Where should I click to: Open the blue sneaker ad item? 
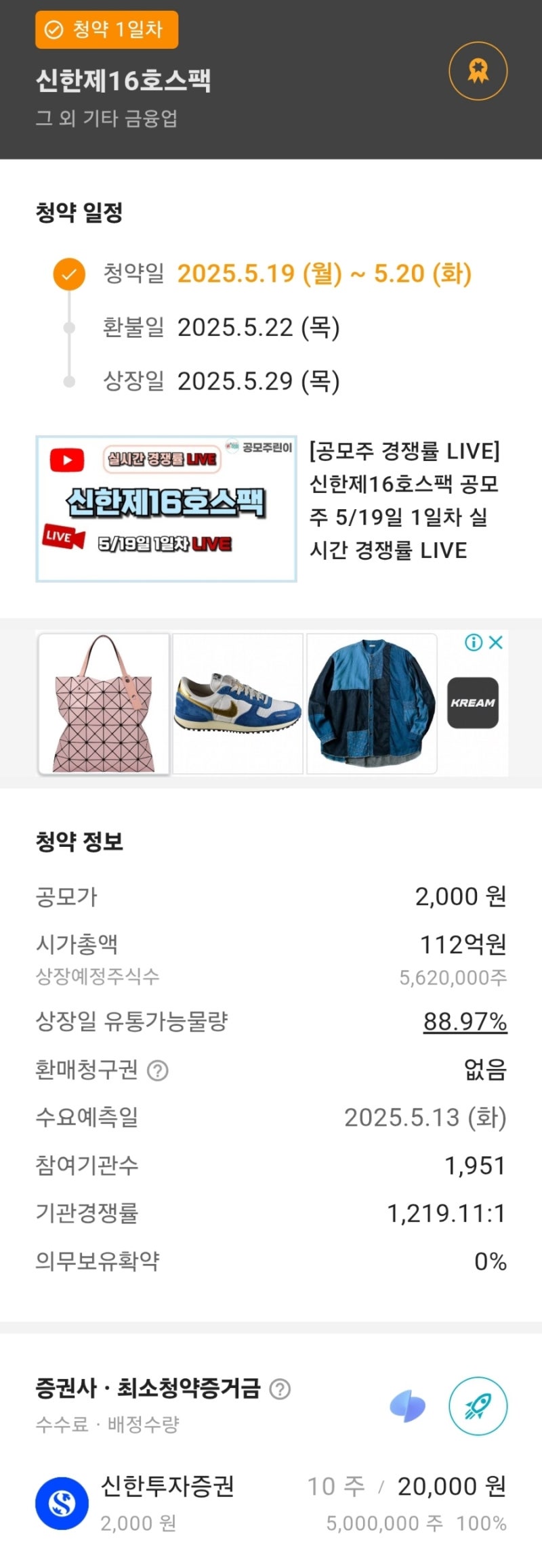pyautogui.click(x=238, y=703)
